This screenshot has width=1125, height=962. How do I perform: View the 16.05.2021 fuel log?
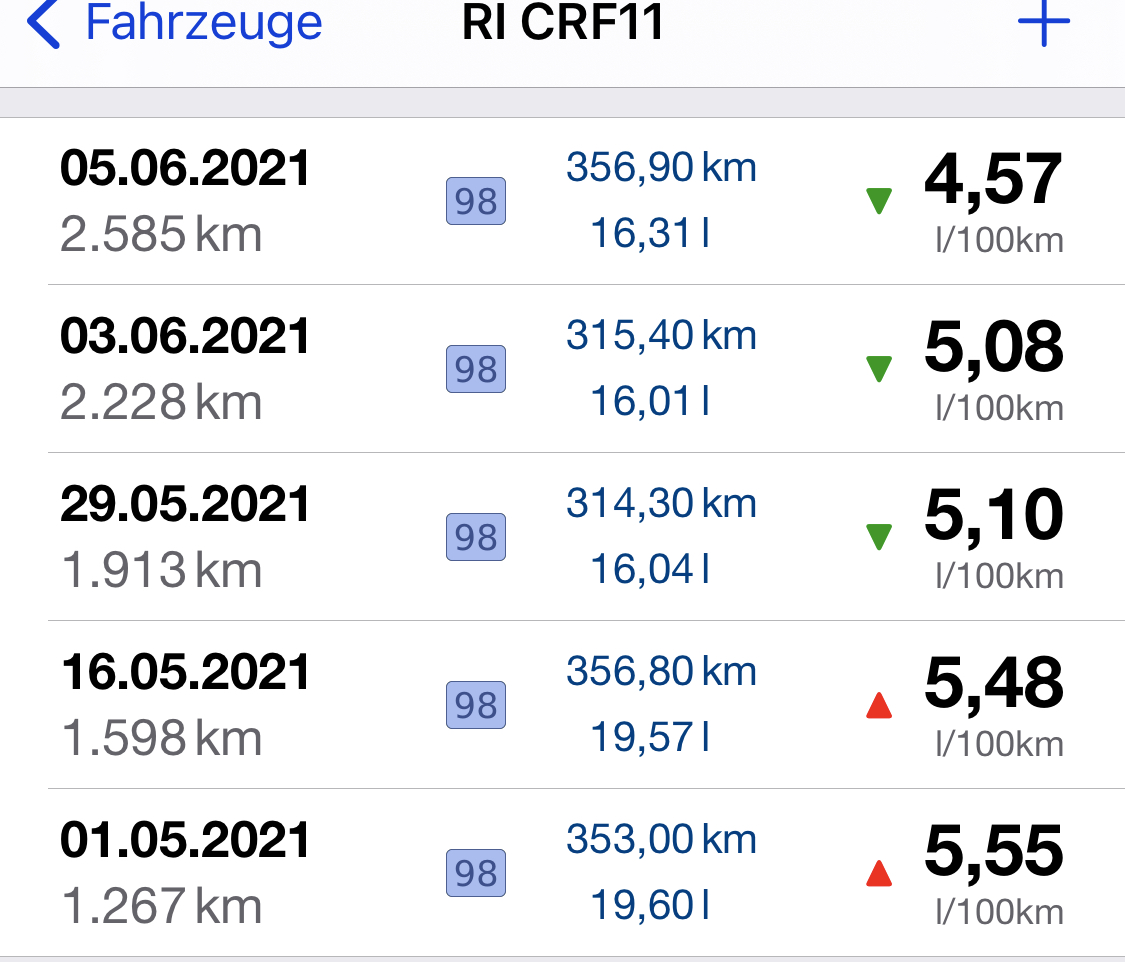point(562,704)
